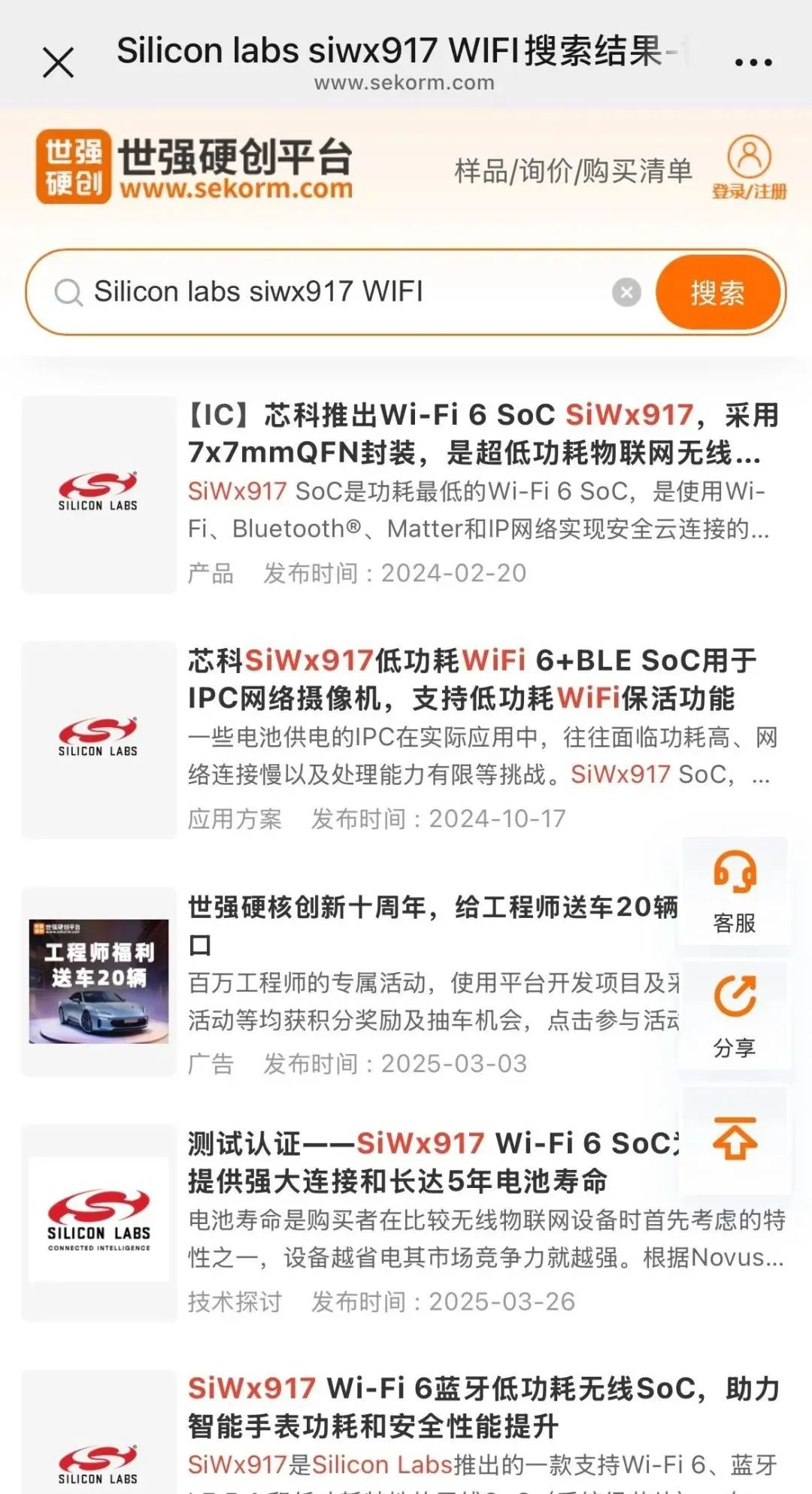Tap the orange 搜索 button
This screenshot has height=1494, width=812.
(x=717, y=292)
